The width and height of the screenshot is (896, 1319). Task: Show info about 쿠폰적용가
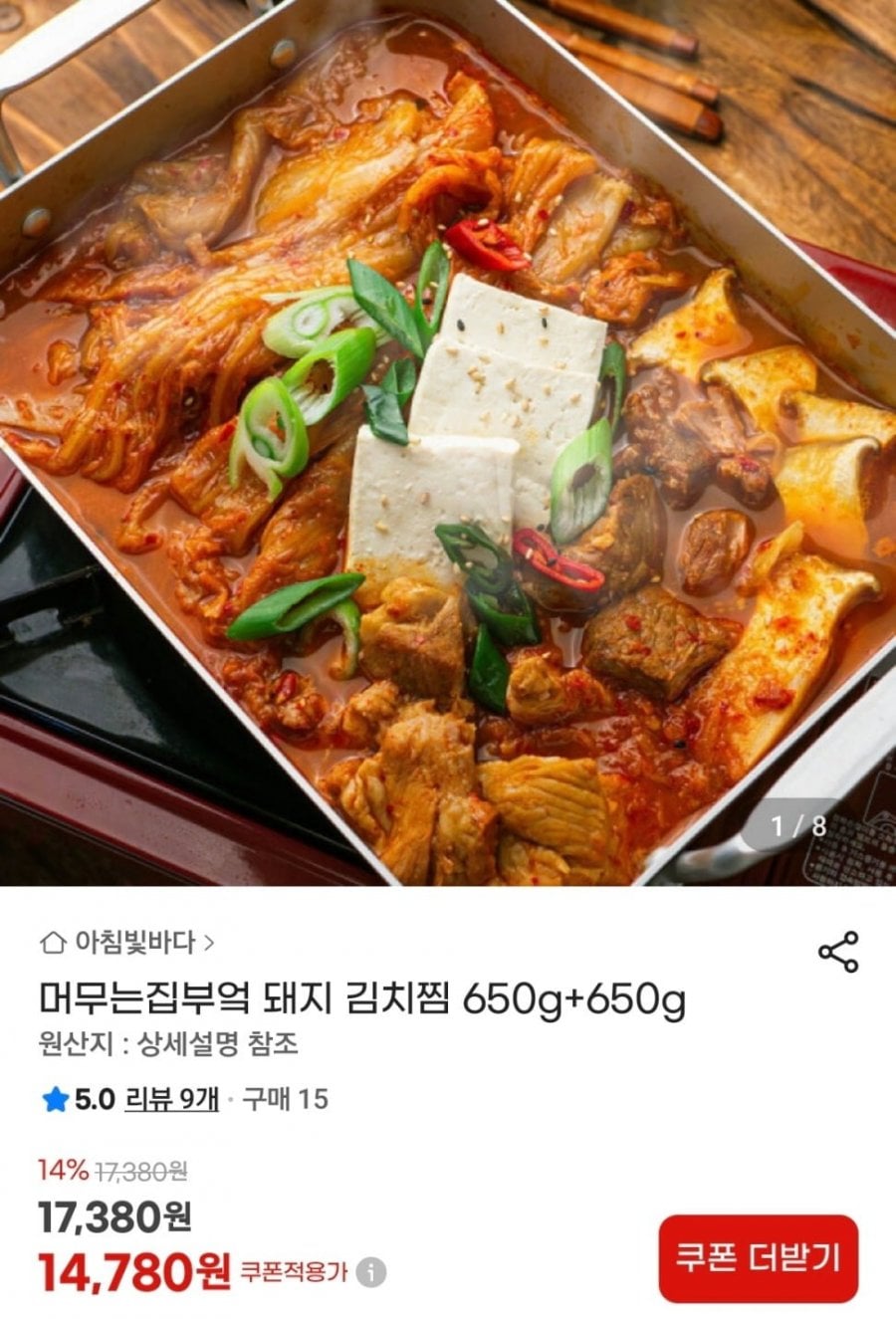click(371, 1272)
